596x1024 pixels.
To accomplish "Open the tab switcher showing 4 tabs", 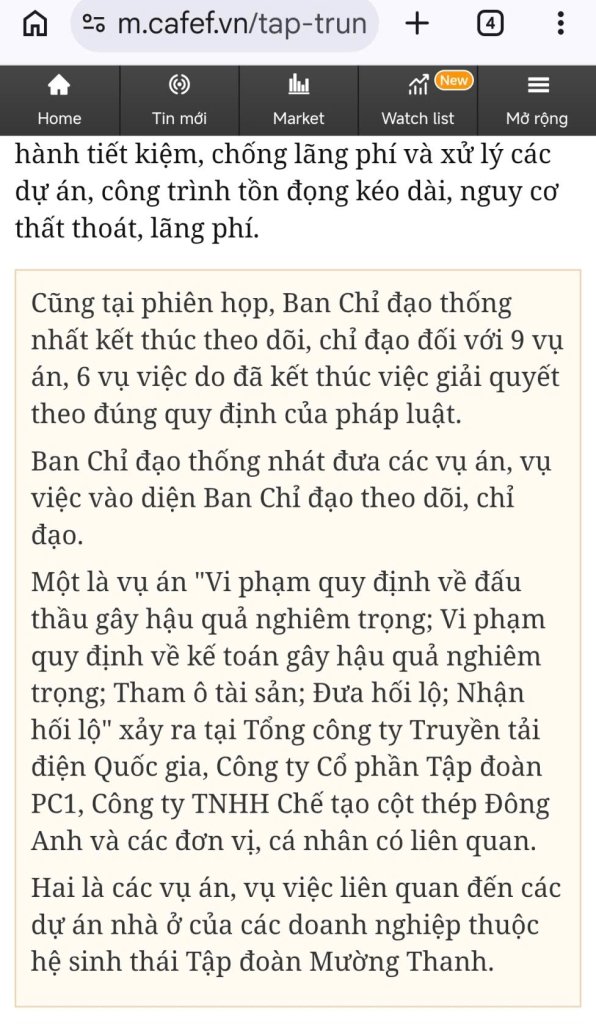I will [490, 24].
